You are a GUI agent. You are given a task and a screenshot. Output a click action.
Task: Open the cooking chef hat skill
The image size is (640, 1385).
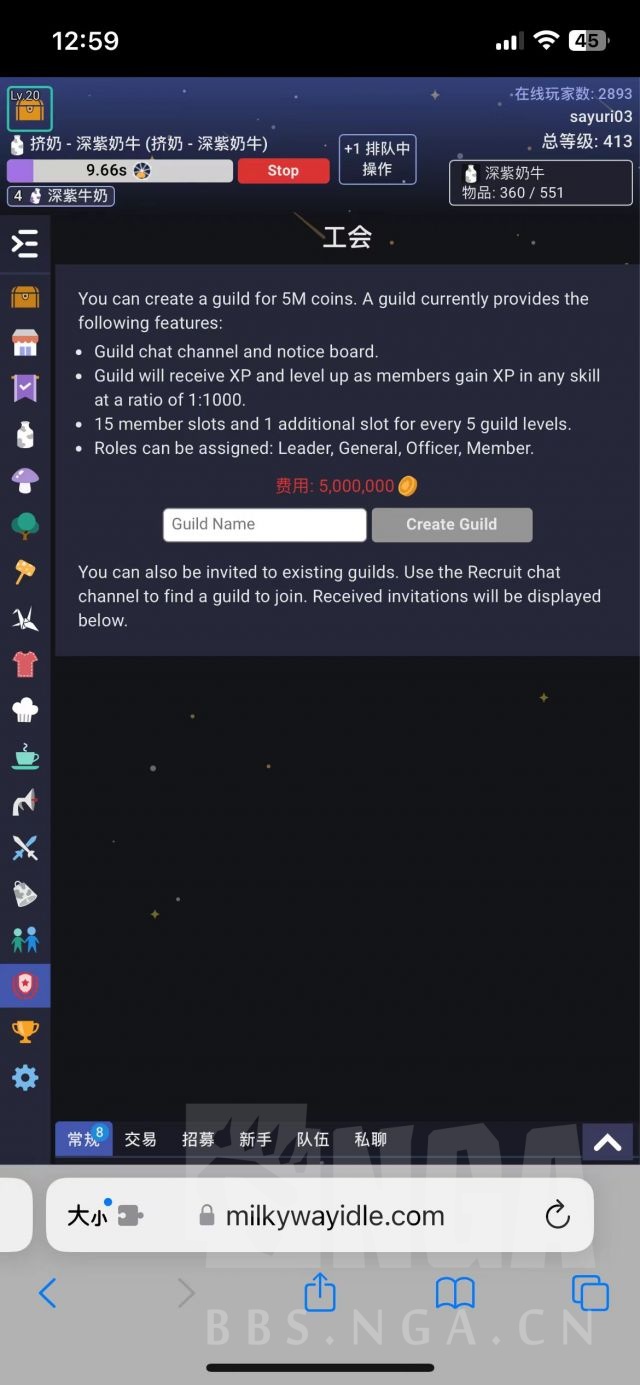25,710
